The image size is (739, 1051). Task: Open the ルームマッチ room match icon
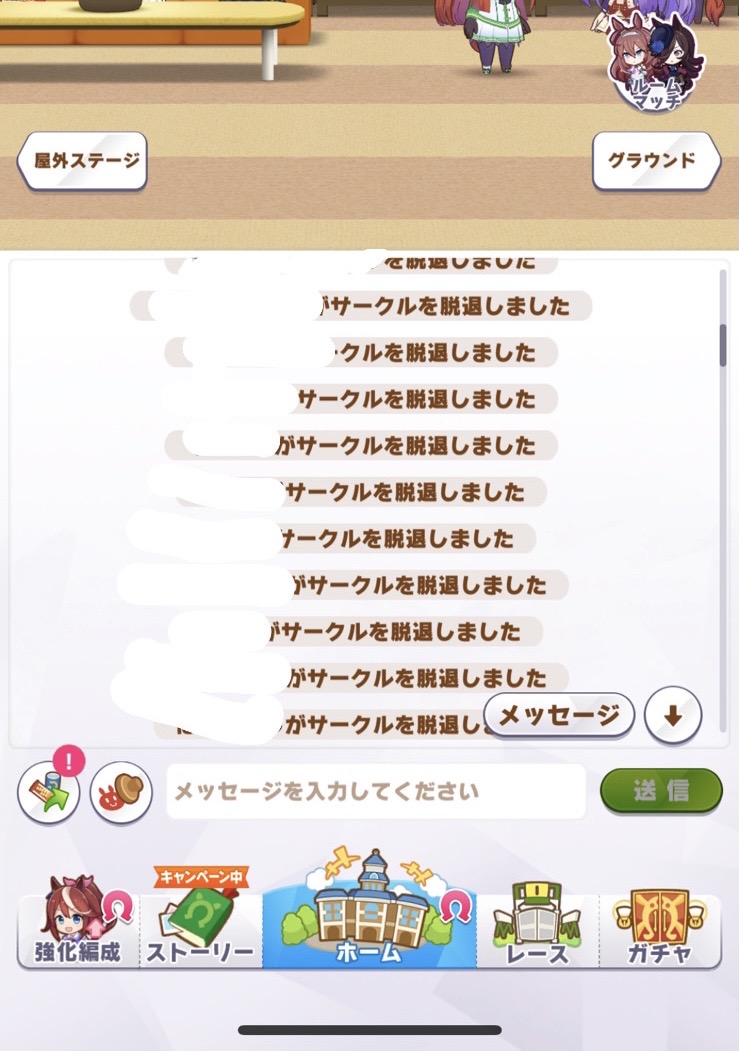click(656, 68)
